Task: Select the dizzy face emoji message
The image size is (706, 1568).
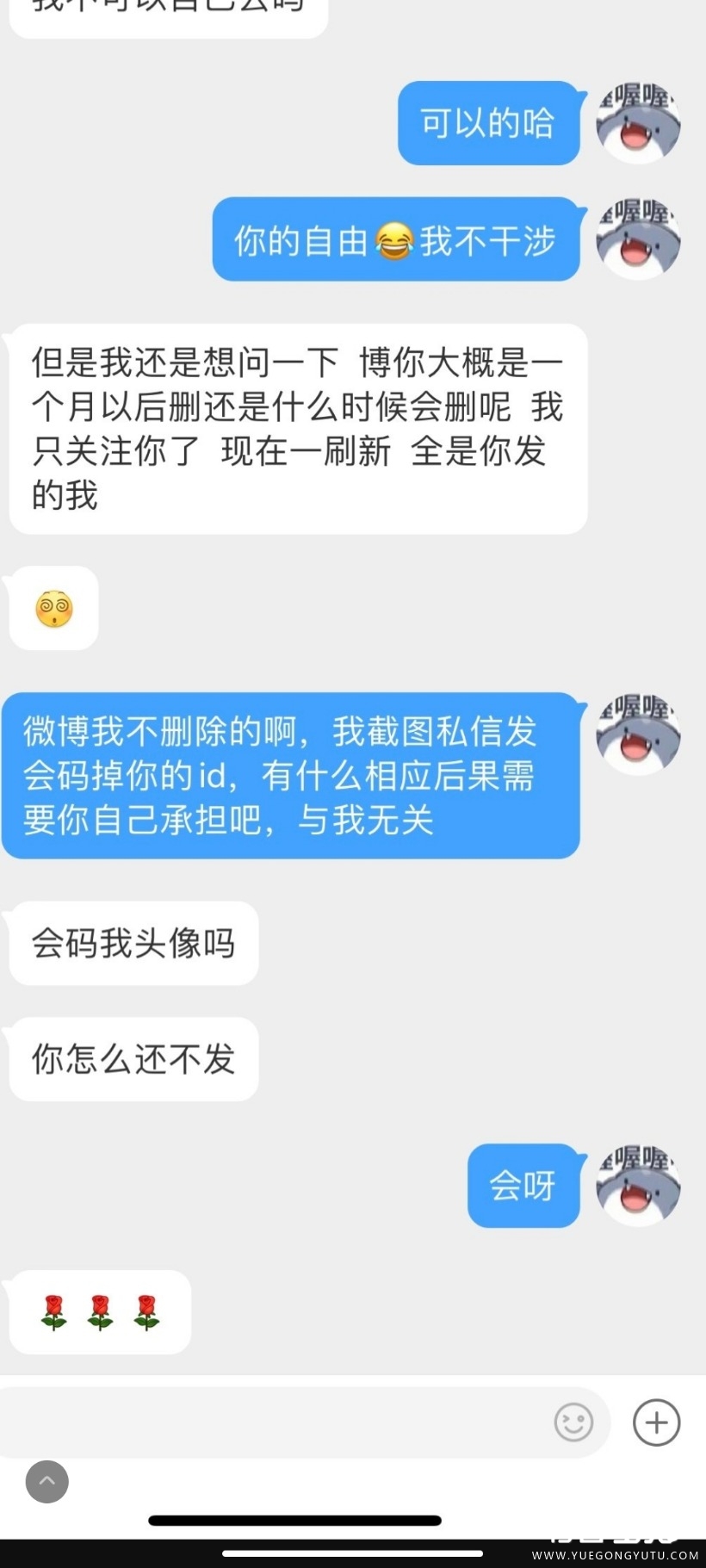Action: click(53, 609)
